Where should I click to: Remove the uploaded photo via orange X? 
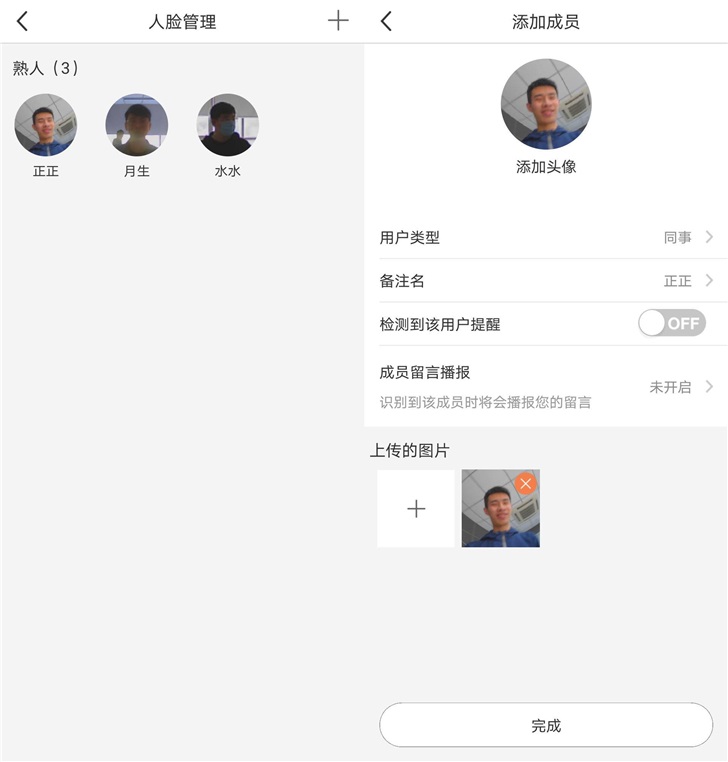[x=526, y=484]
